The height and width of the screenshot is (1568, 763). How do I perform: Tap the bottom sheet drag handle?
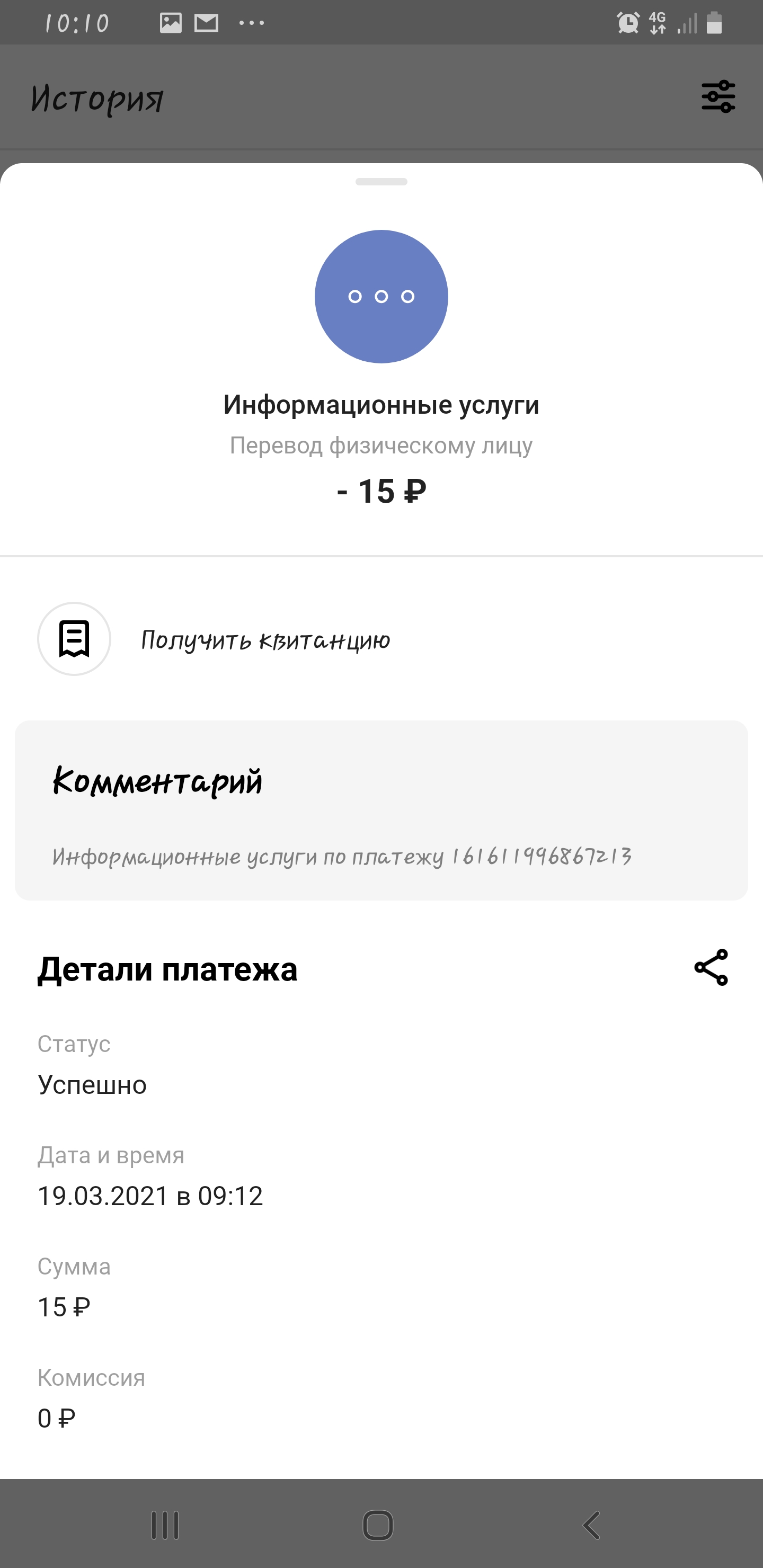click(x=381, y=181)
